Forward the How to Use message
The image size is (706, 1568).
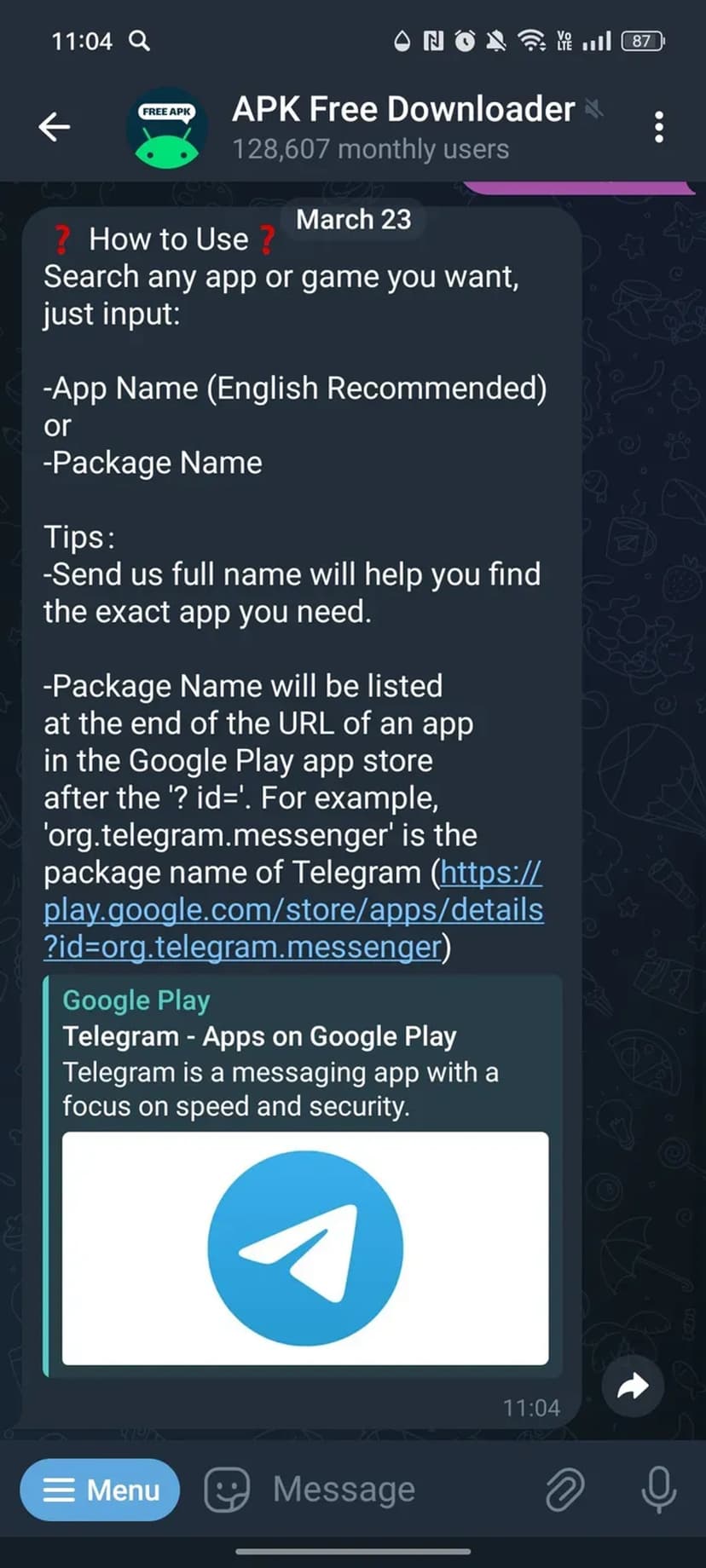(633, 1386)
